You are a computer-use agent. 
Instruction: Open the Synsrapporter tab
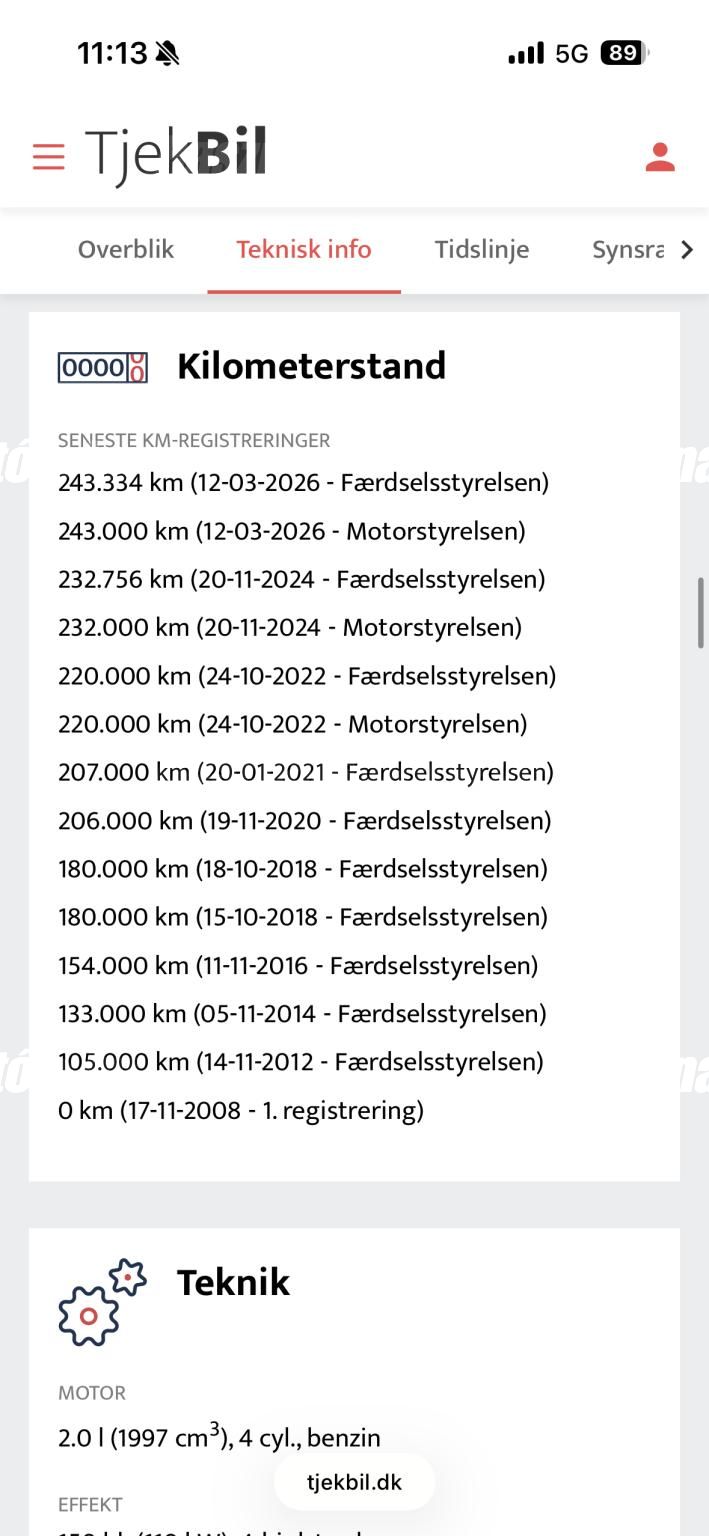(x=628, y=249)
